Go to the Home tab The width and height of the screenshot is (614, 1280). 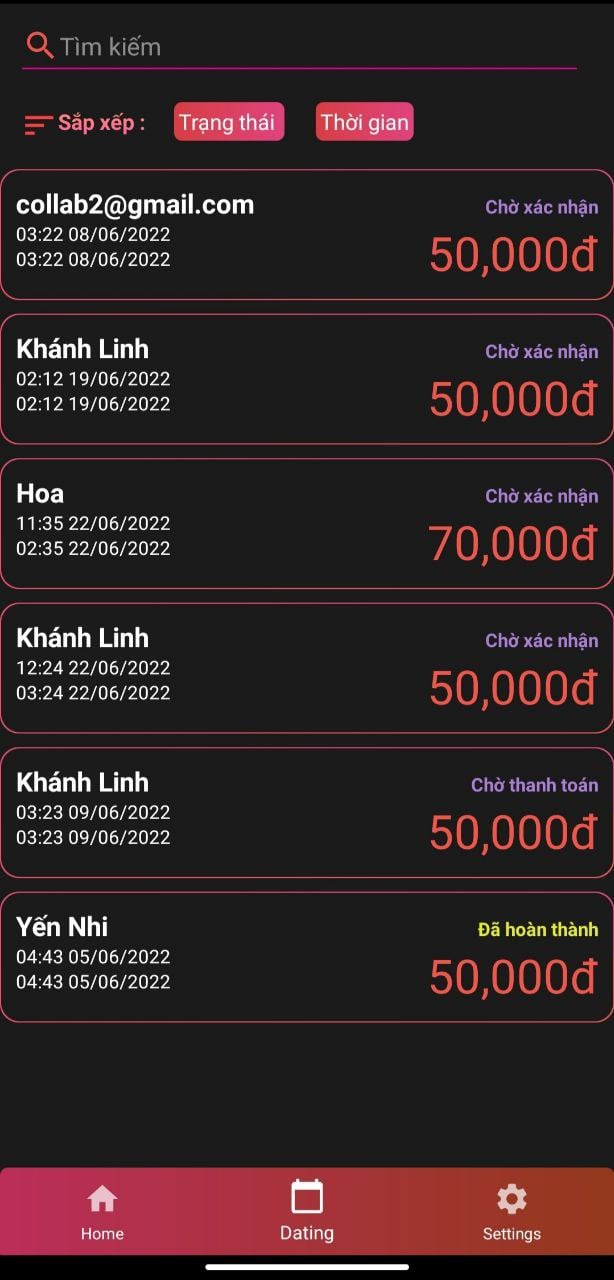pos(102,1211)
